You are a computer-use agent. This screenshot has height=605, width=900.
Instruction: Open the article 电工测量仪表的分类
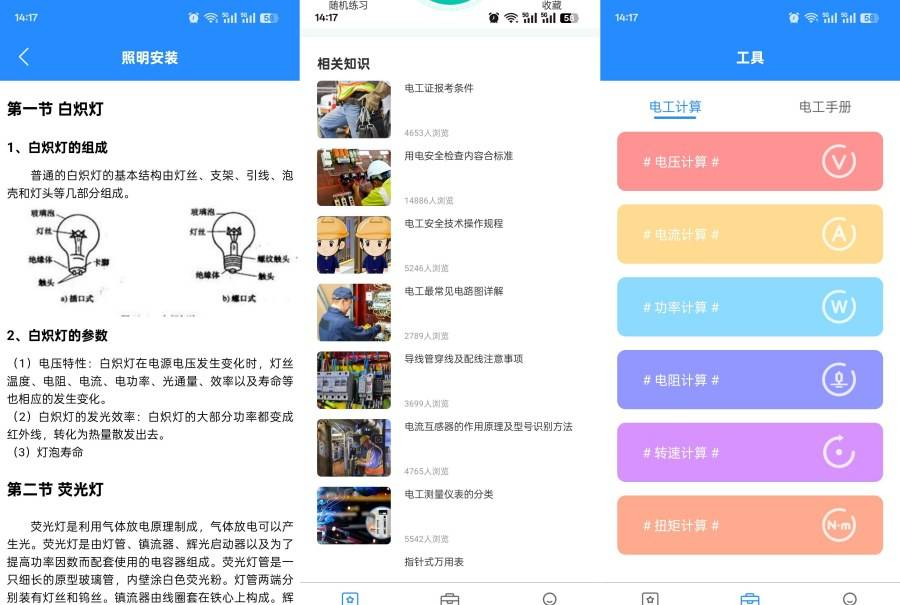pyautogui.click(x=448, y=494)
